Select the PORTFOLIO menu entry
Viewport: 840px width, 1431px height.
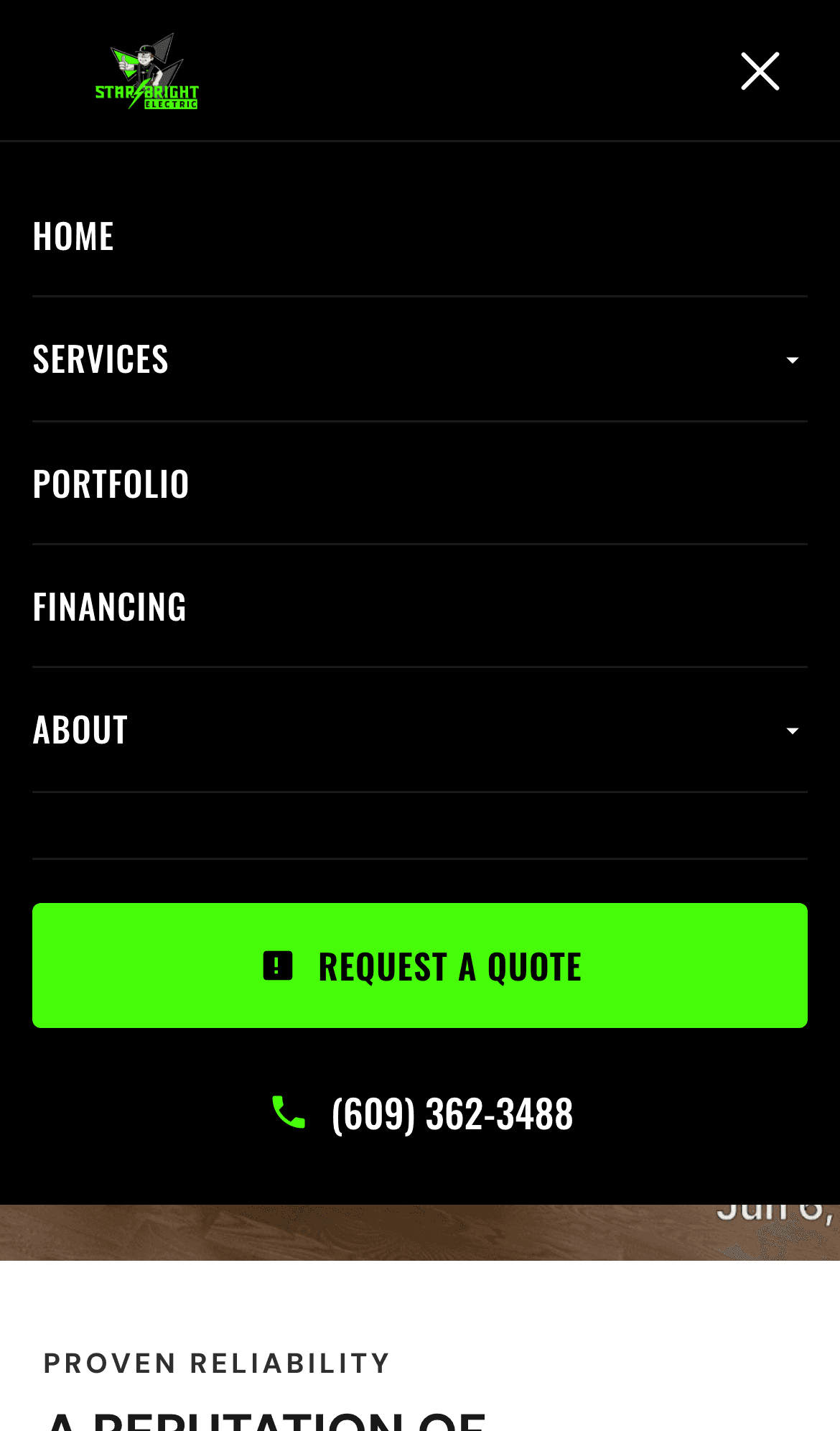pos(111,483)
